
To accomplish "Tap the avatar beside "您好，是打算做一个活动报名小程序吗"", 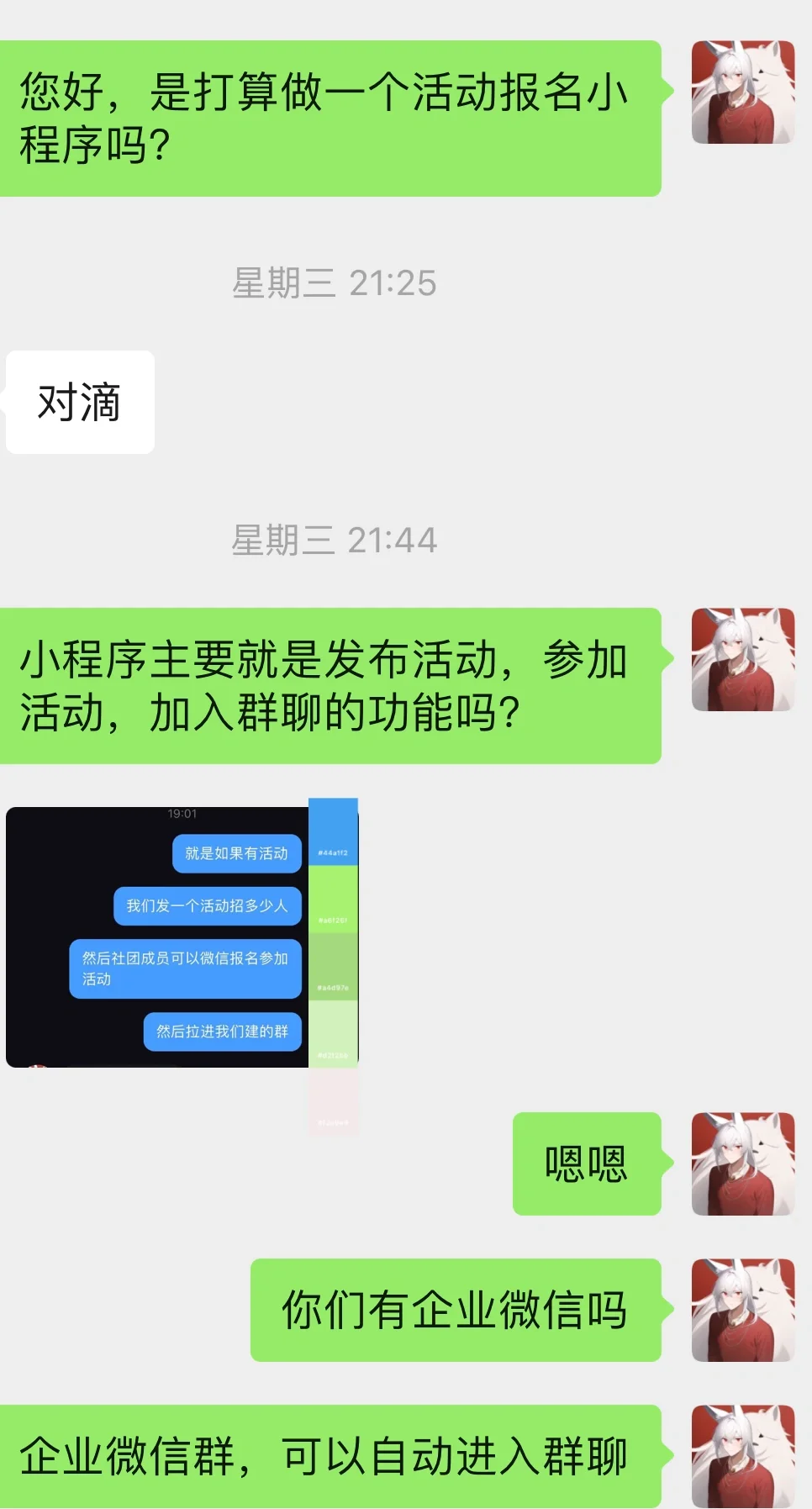I will (742, 92).
